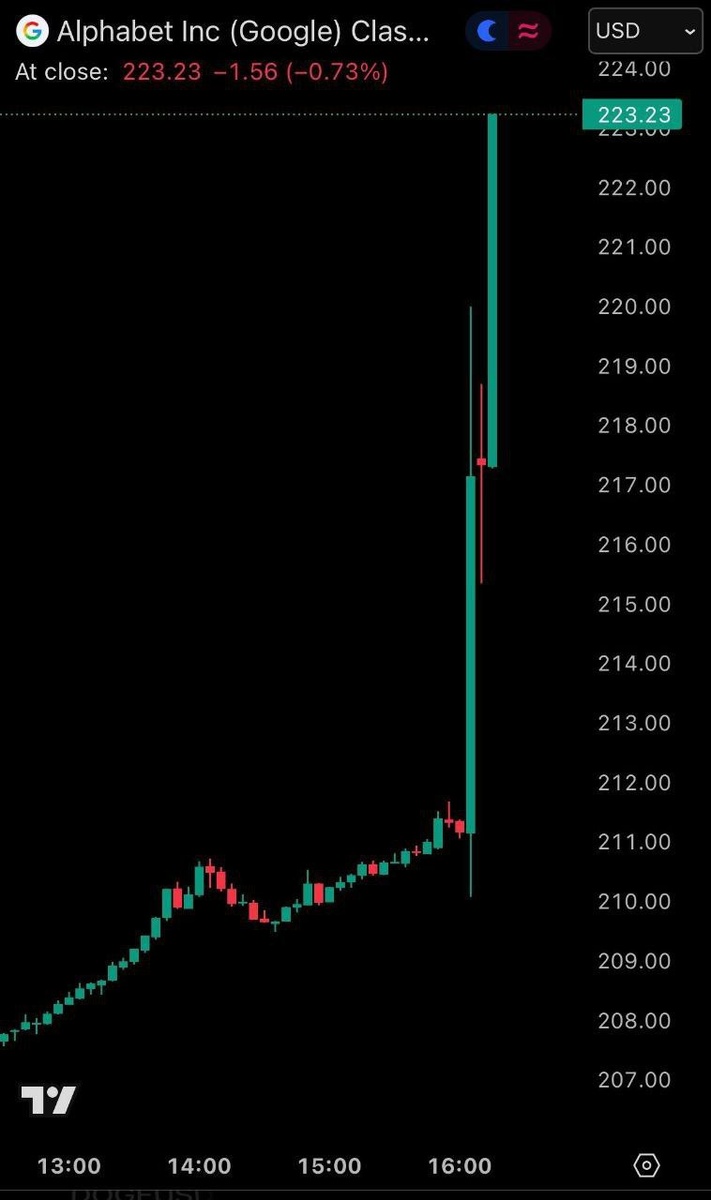The image size is (711, 1200).
Task: Open the USD currency dropdown
Action: coord(644,31)
